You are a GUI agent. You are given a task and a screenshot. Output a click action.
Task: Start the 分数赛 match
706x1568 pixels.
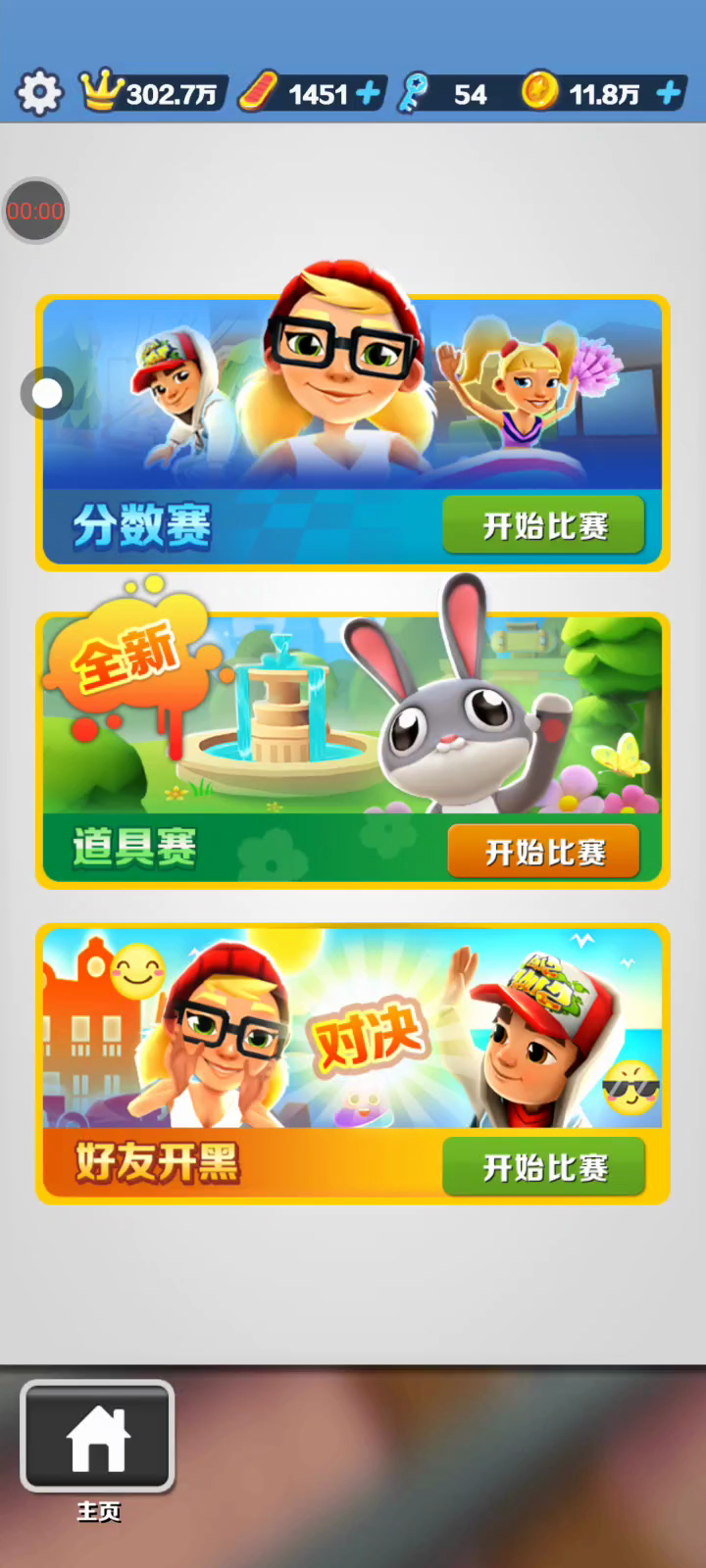click(544, 526)
